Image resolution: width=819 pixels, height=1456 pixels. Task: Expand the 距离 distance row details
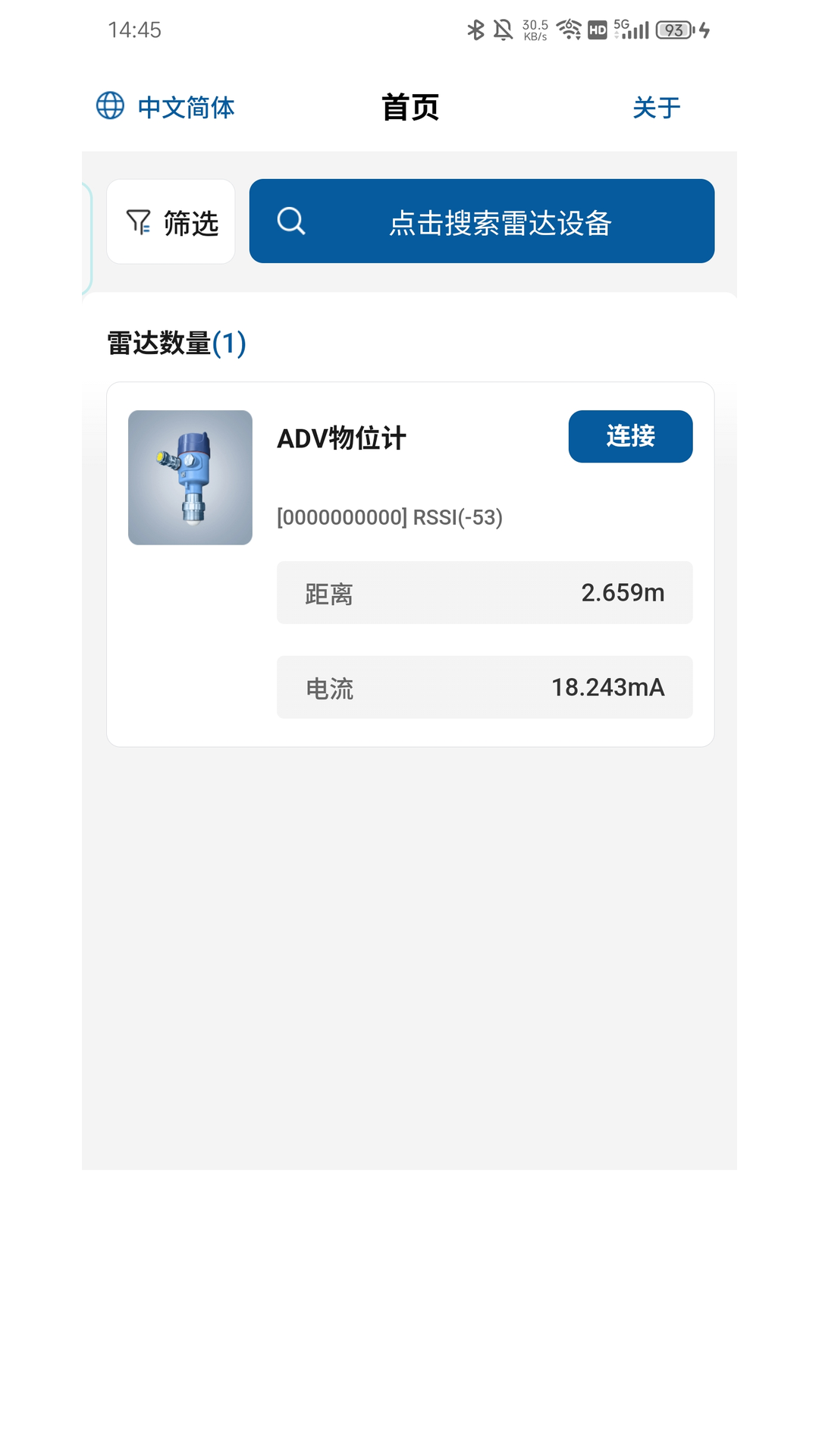point(484,592)
